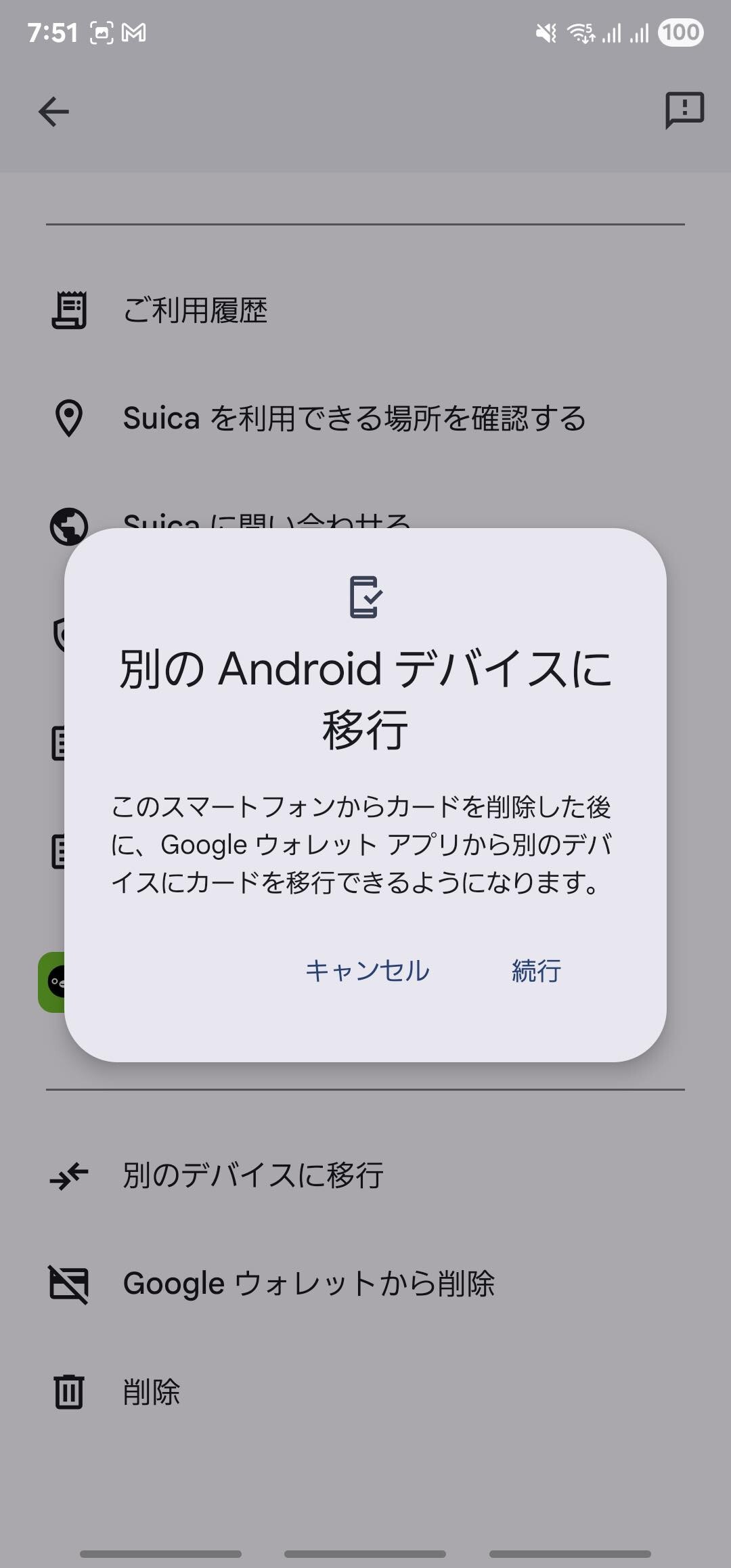
Task: Select Suica を利用できる場所を確認する
Action: pyautogui.click(x=355, y=418)
